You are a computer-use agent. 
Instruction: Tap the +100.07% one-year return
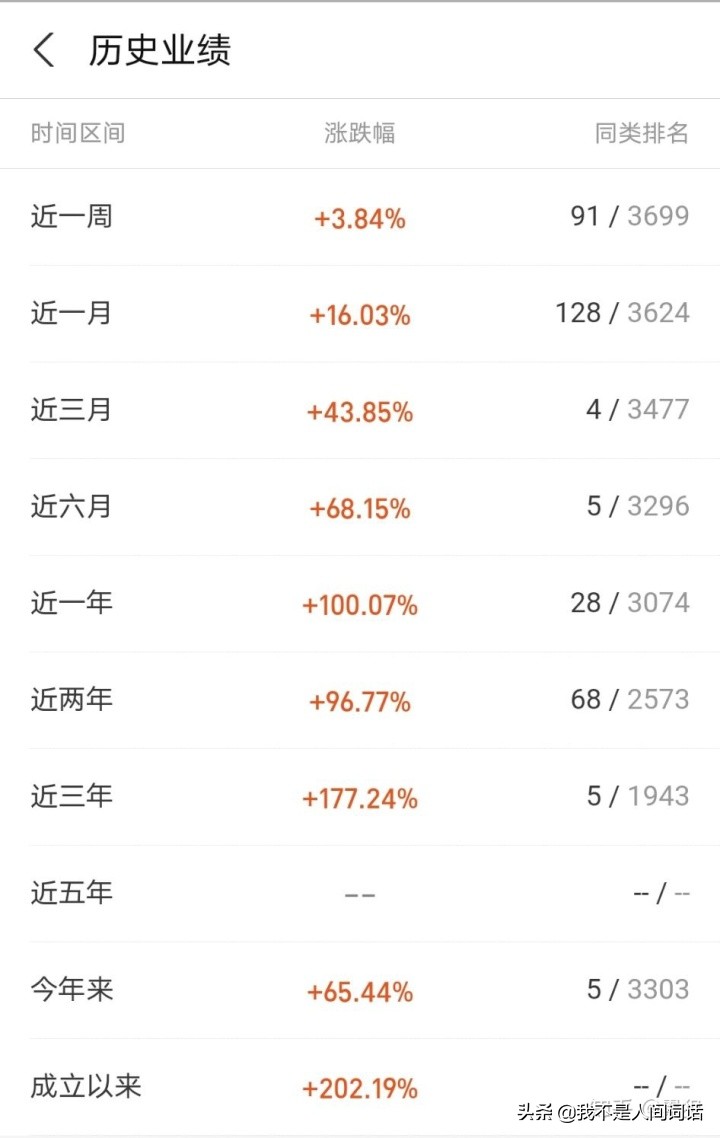(360, 604)
